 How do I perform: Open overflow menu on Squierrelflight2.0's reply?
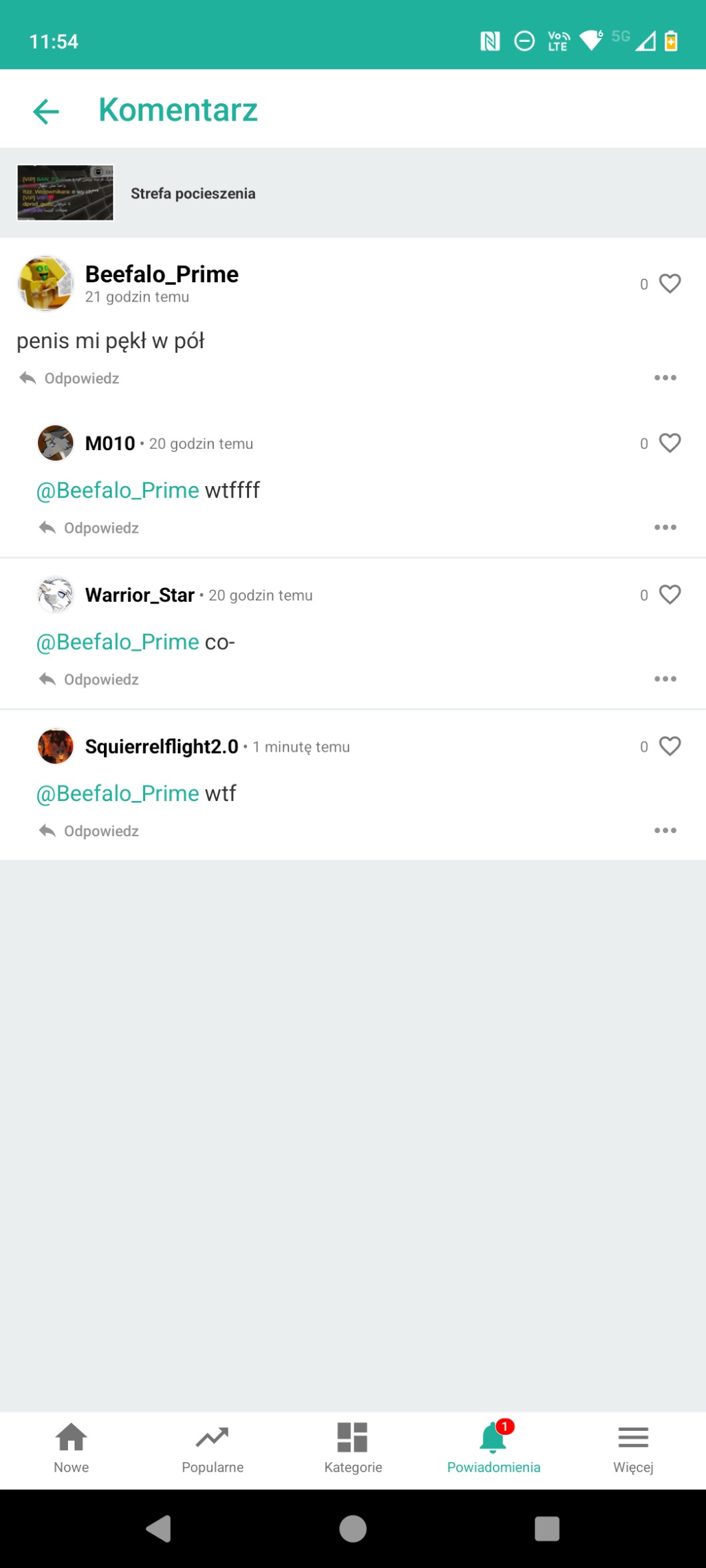click(x=665, y=830)
